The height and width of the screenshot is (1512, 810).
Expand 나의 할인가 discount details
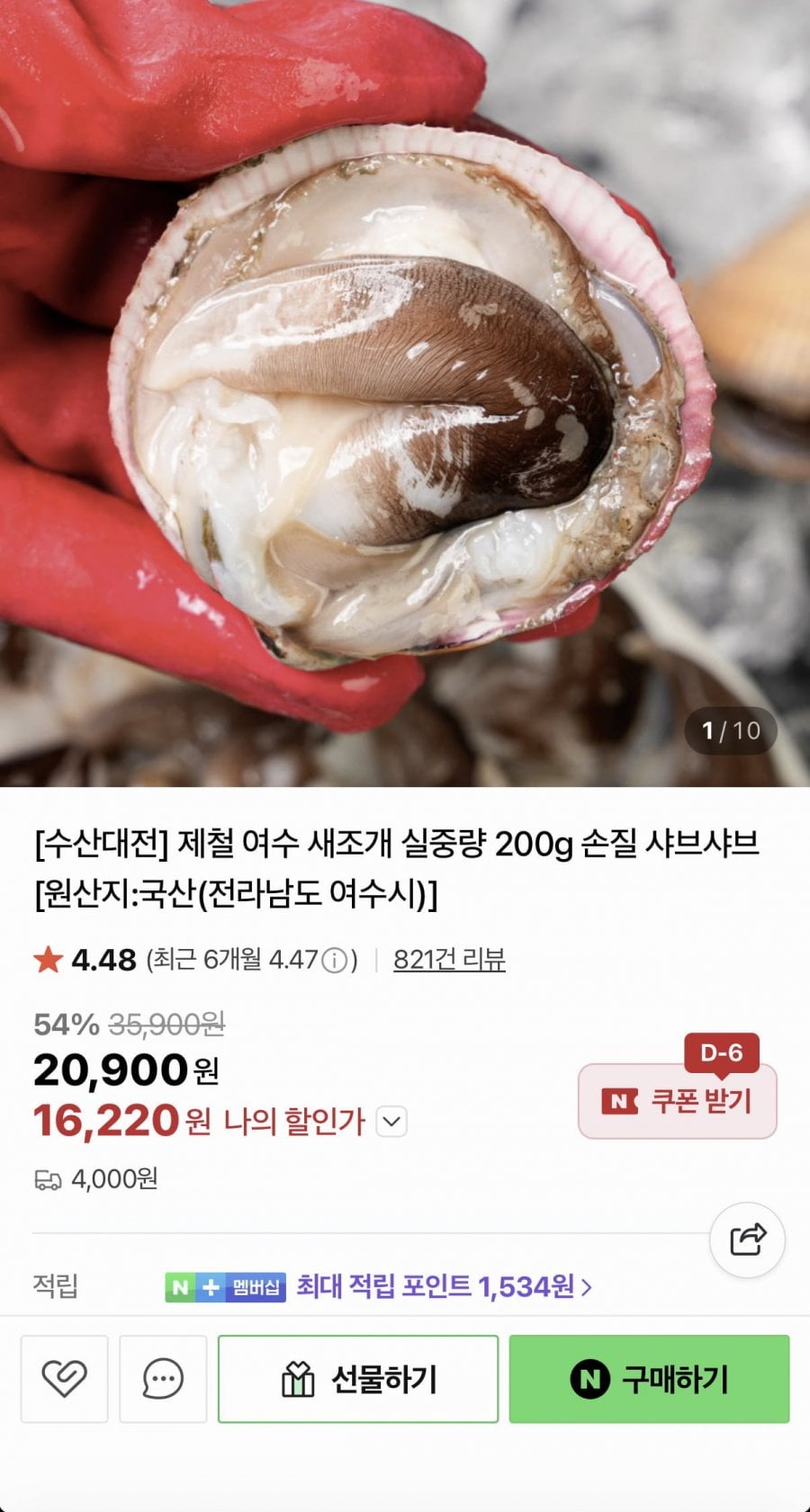[x=391, y=1122]
